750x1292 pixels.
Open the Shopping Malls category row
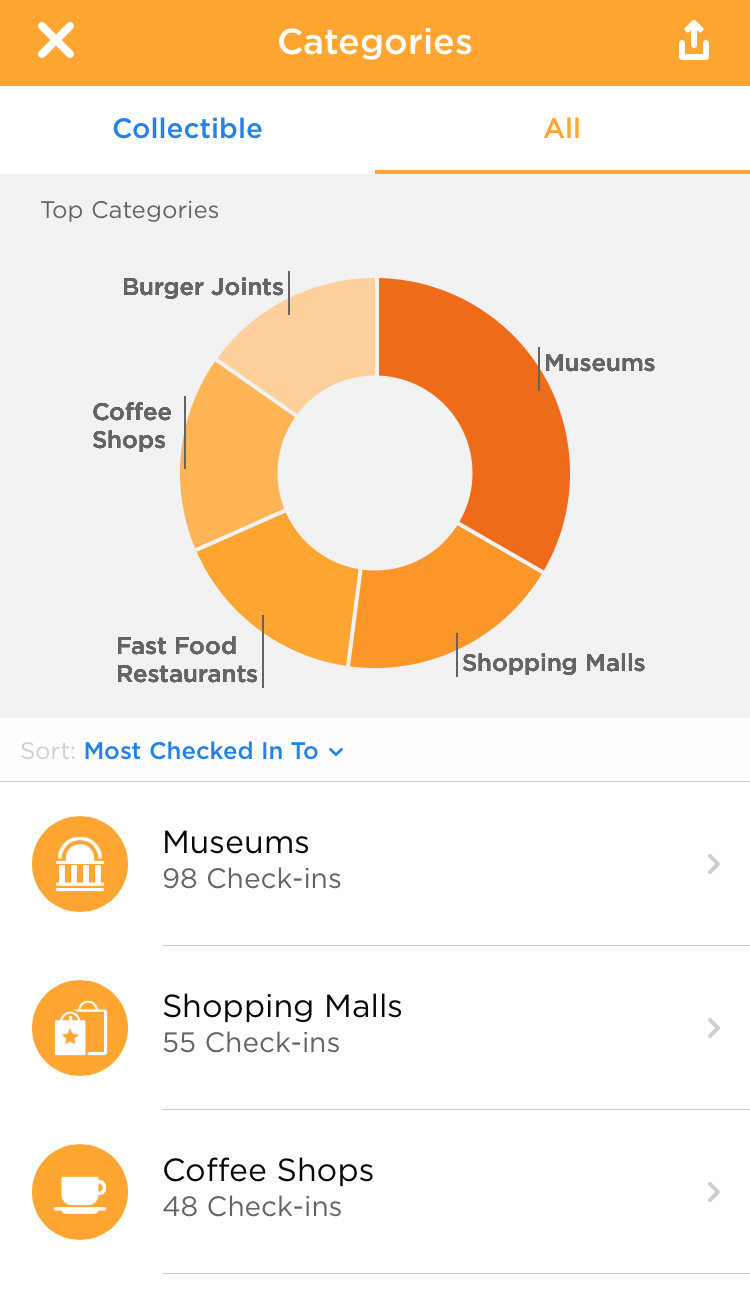[375, 1027]
